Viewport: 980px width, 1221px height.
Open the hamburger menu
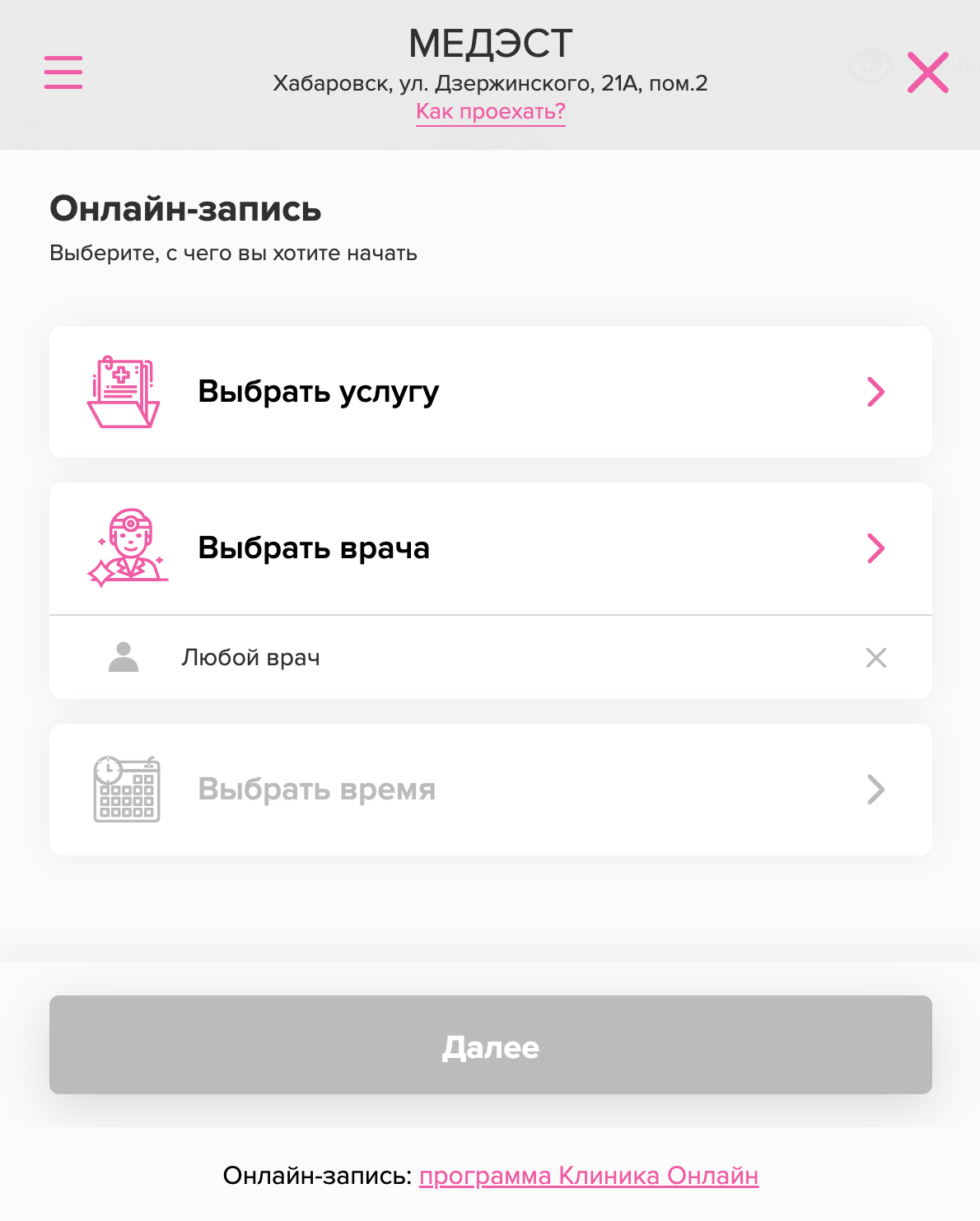63,72
